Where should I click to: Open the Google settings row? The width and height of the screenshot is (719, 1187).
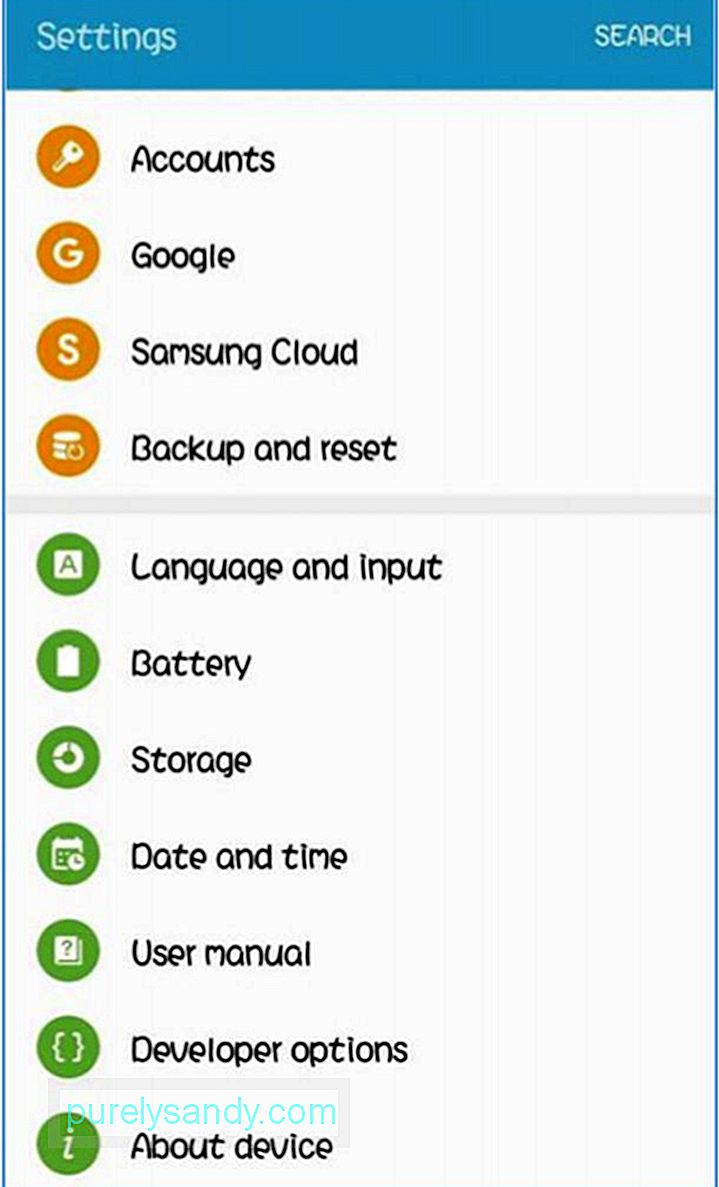[x=360, y=255]
